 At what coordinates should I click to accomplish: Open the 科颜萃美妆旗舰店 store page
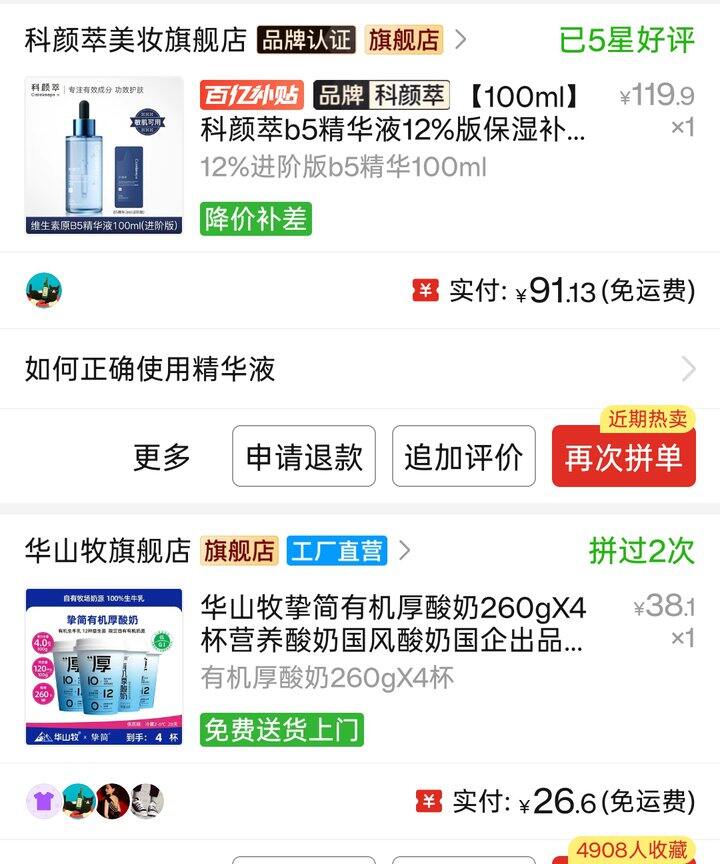pos(135,40)
